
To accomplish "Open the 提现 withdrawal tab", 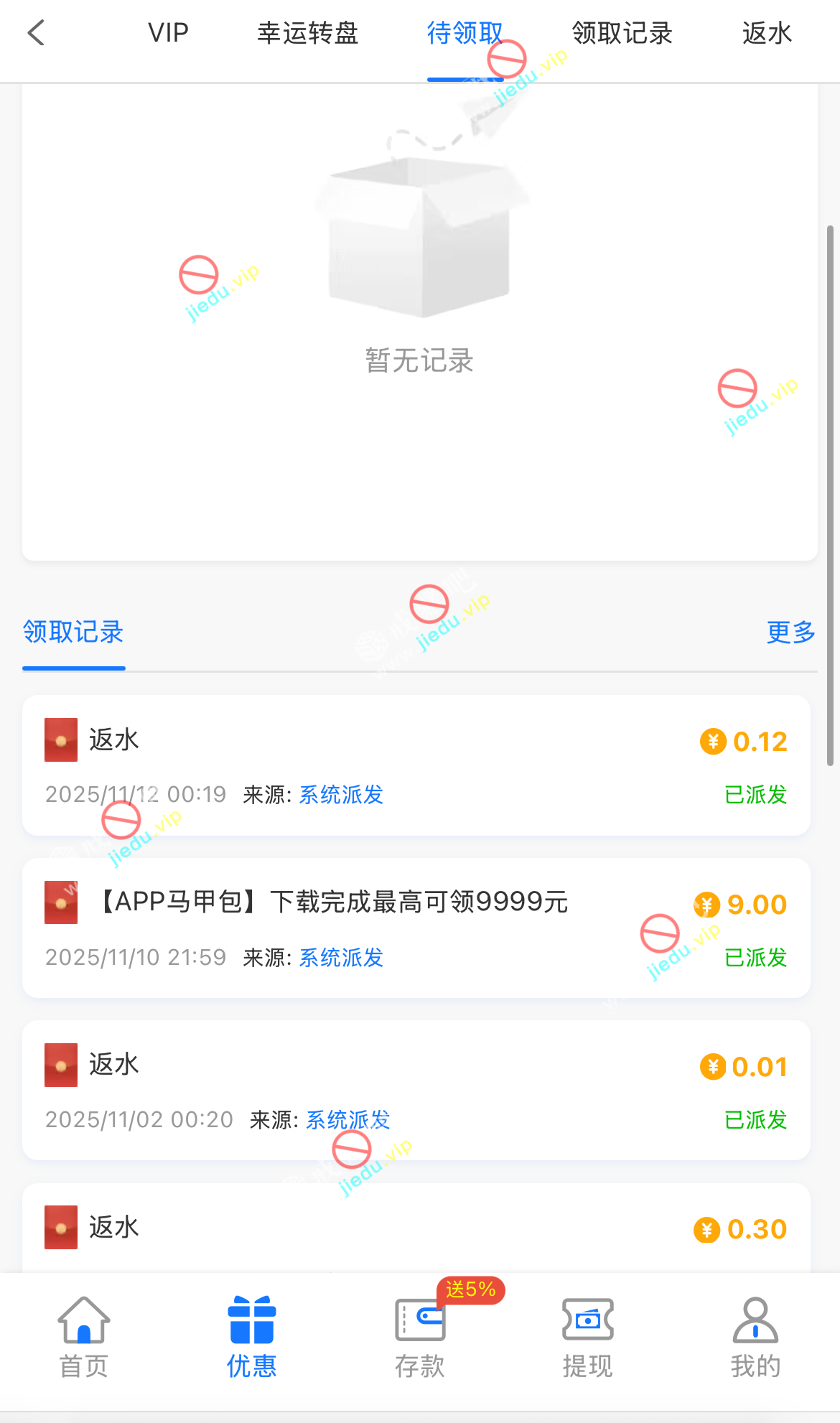I will tap(587, 1337).
